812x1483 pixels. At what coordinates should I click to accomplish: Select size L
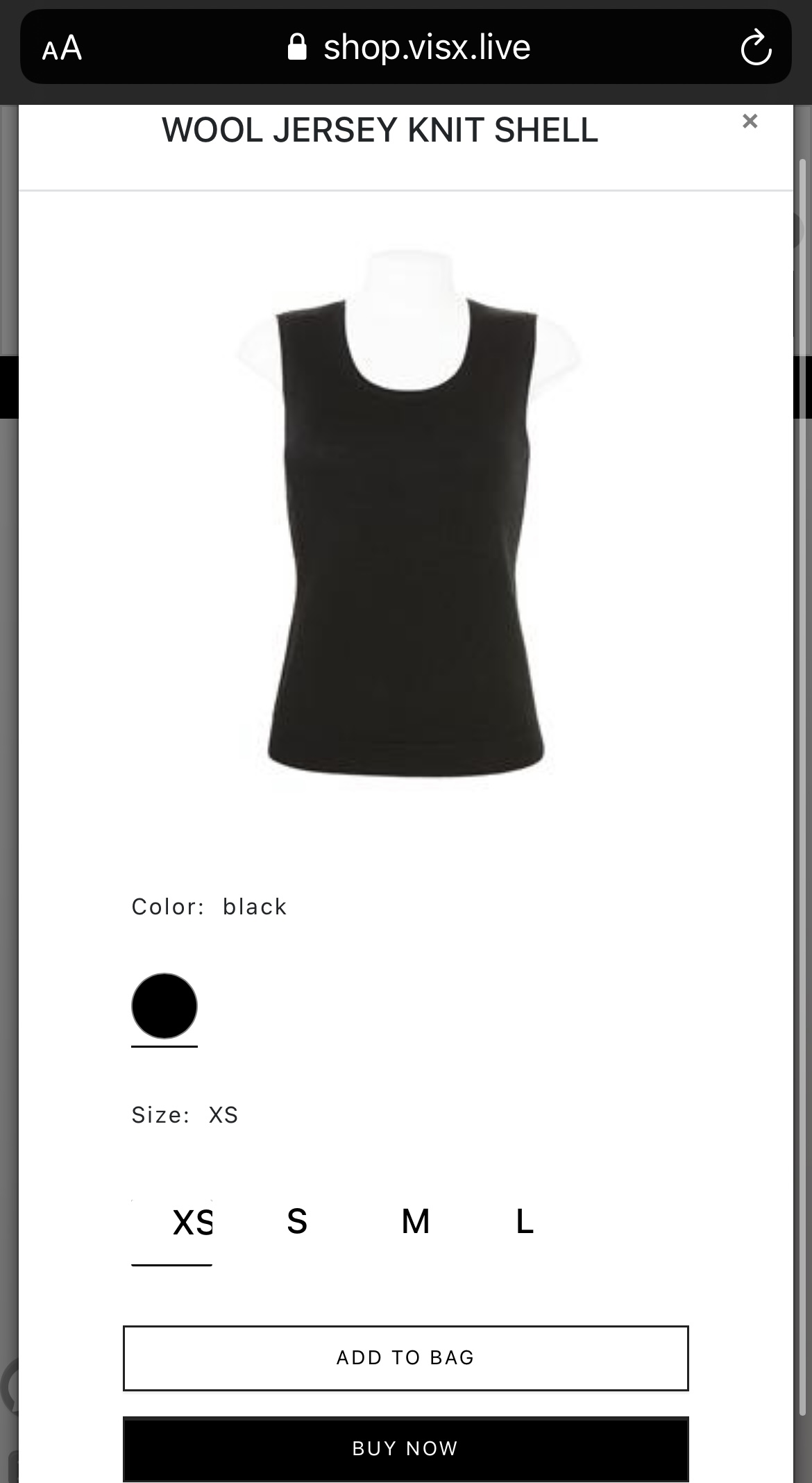point(525,1222)
